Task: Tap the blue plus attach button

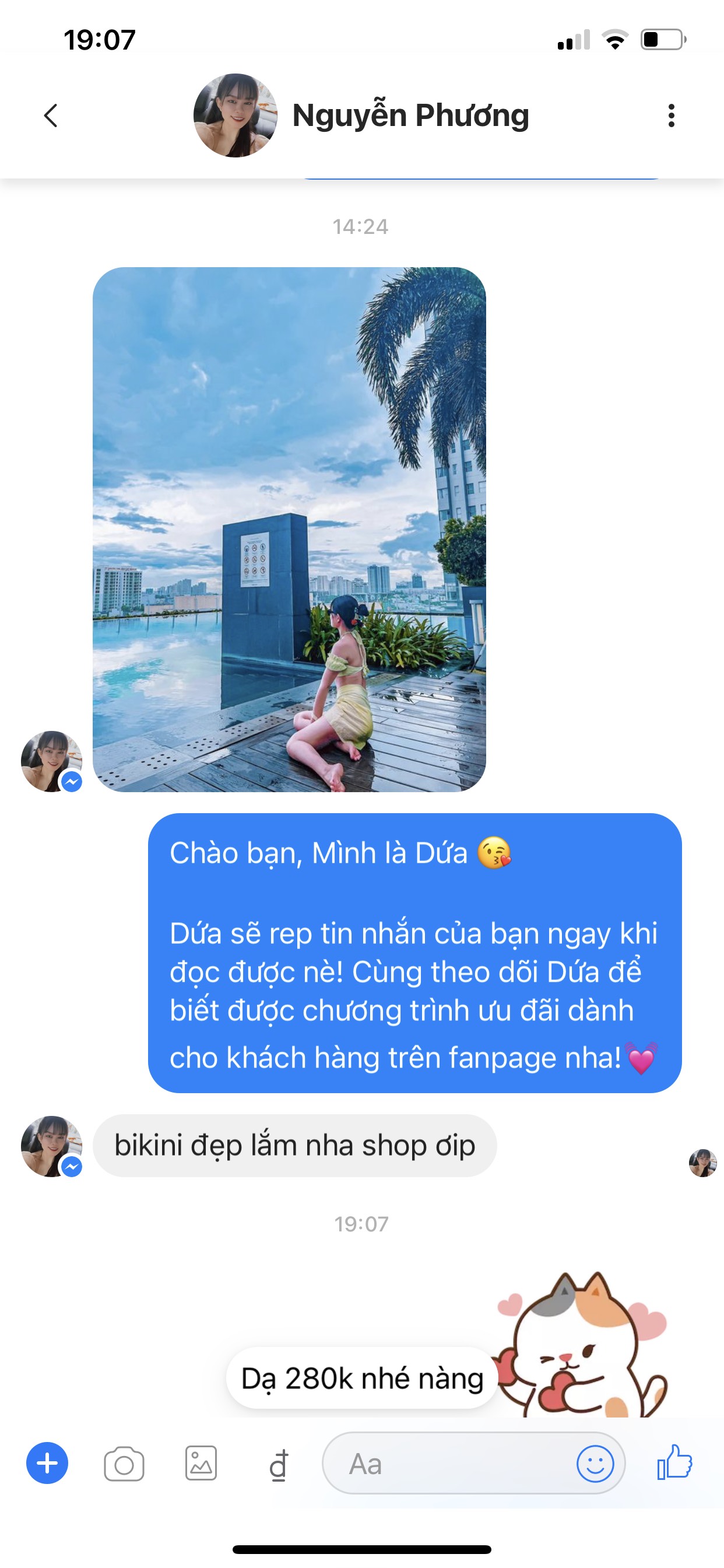Action: [47, 1462]
